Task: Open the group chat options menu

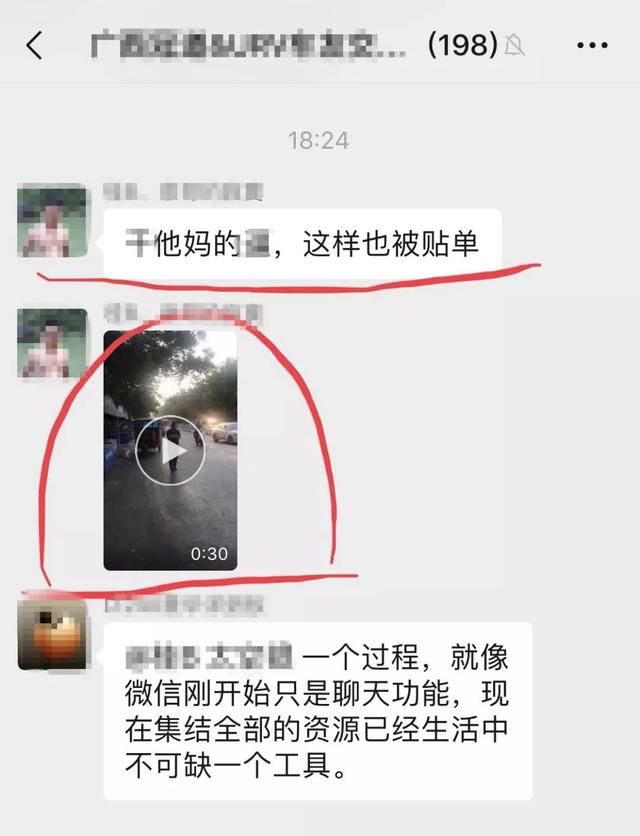Action: click(x=592, y=45)
